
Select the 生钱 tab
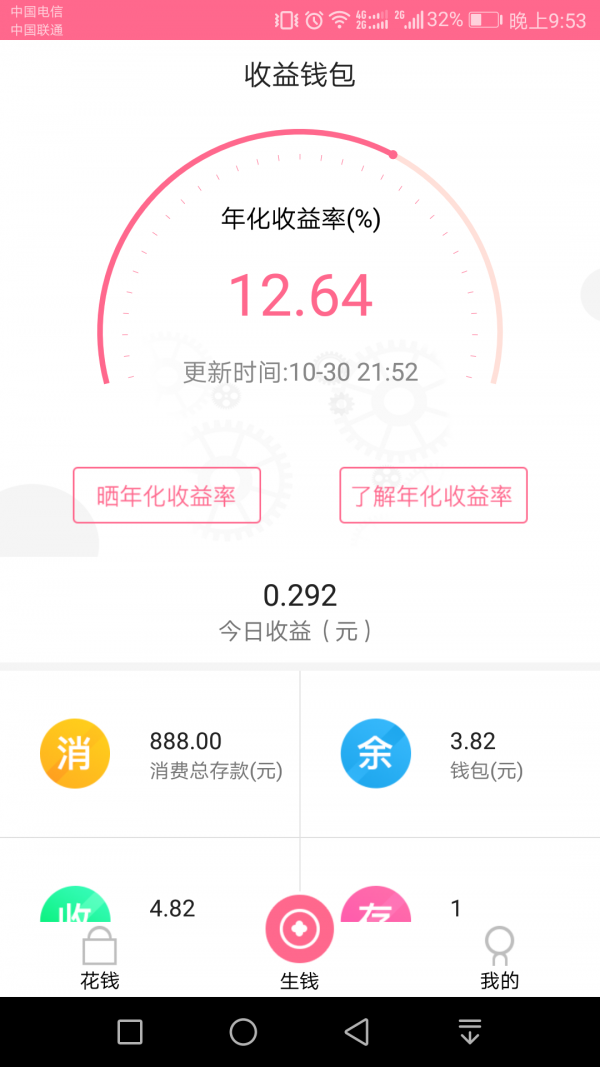coord(299,944)
